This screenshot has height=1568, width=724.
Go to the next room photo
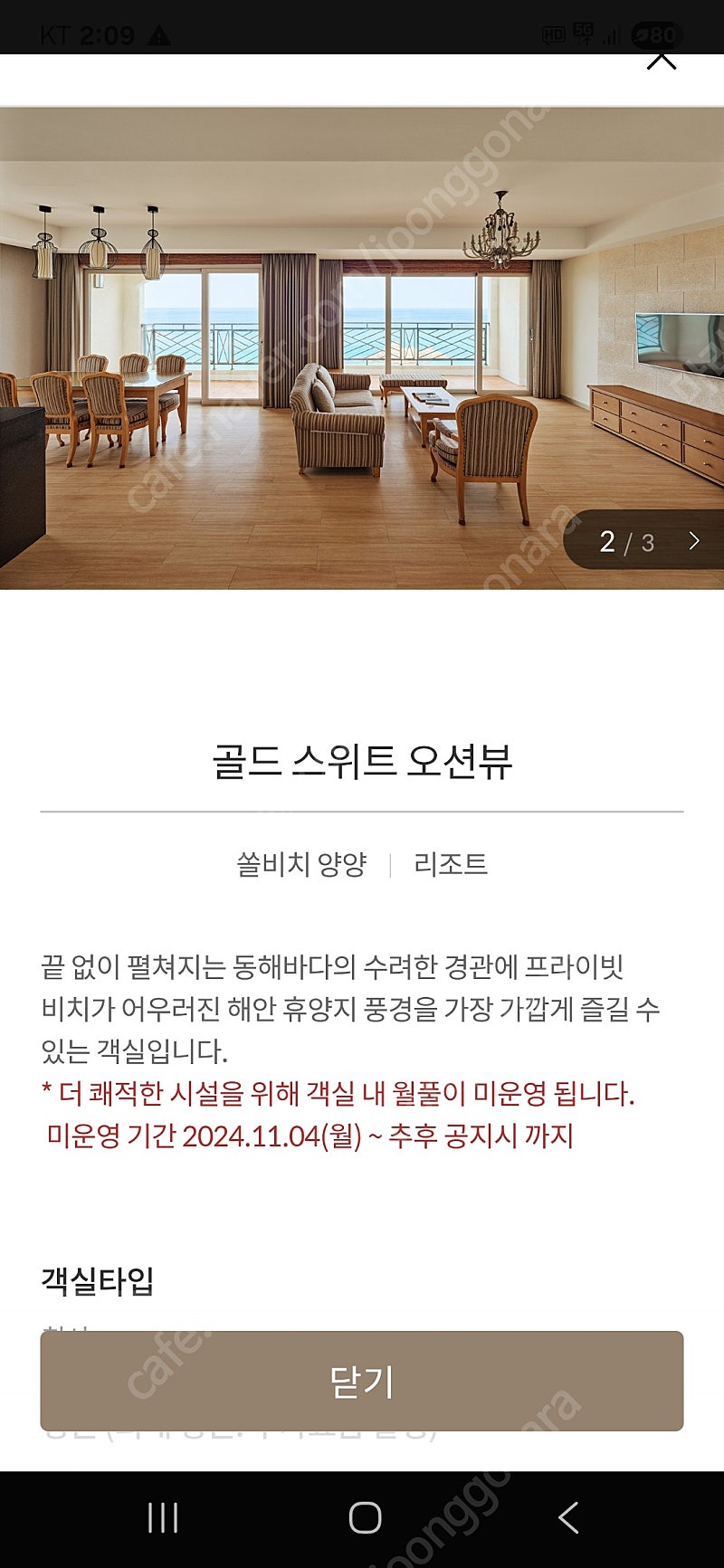tap(694, 541)
